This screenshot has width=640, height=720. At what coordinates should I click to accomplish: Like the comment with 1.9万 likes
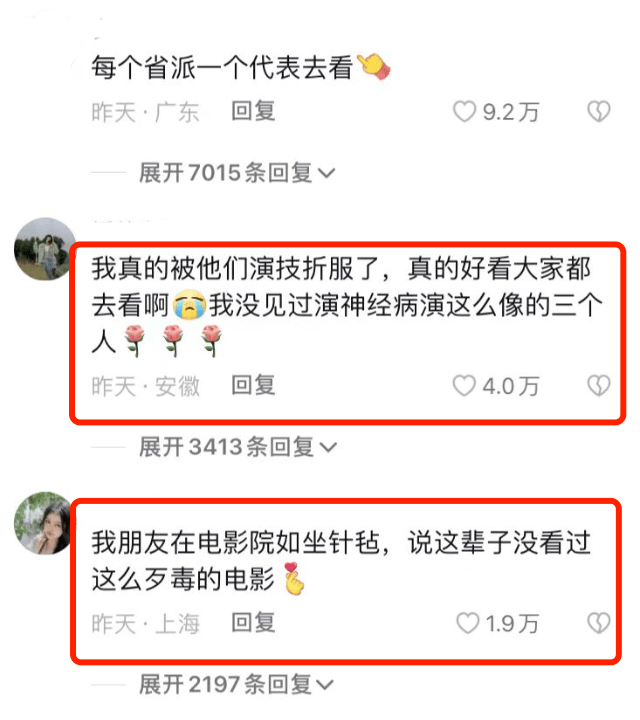pos(467,624)
